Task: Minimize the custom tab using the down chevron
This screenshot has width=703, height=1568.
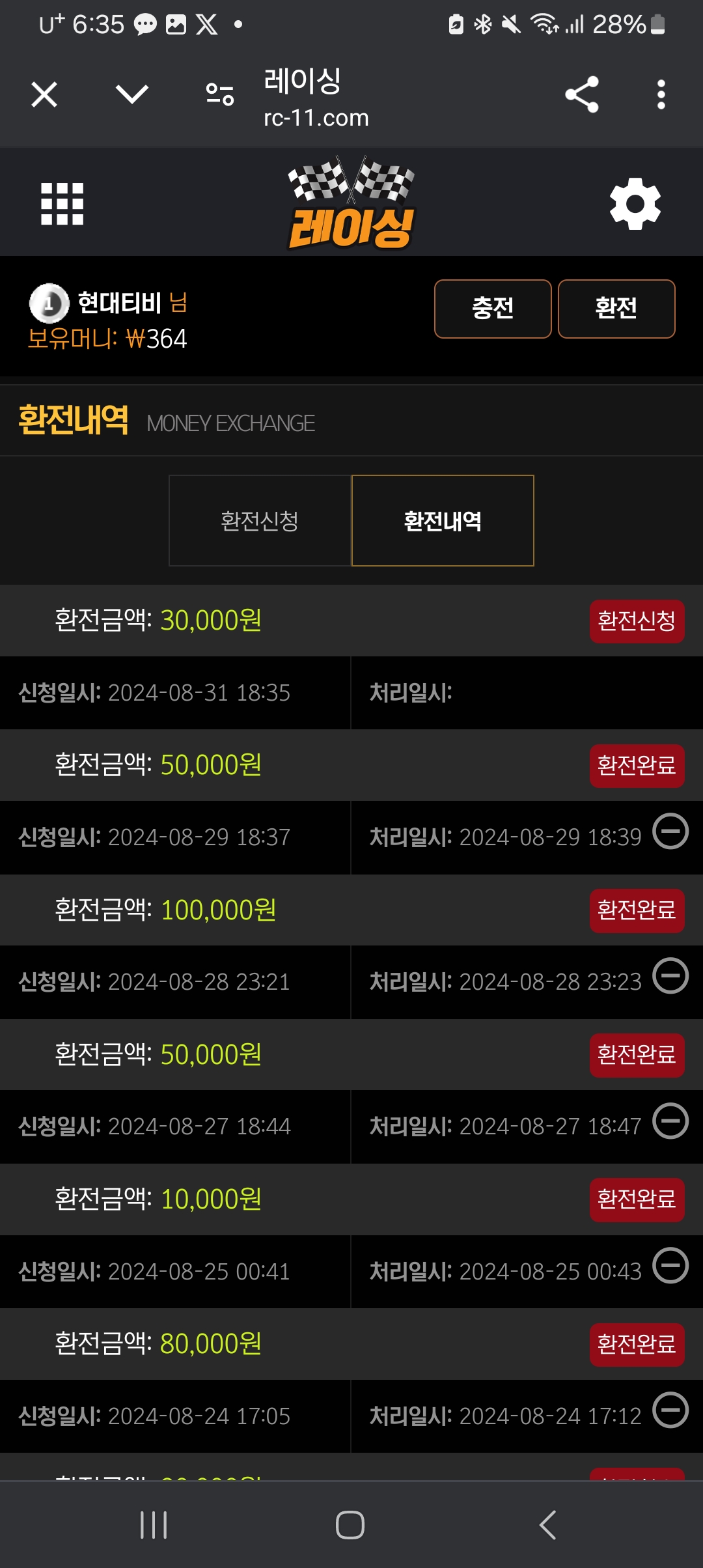Action: [132, 94]
